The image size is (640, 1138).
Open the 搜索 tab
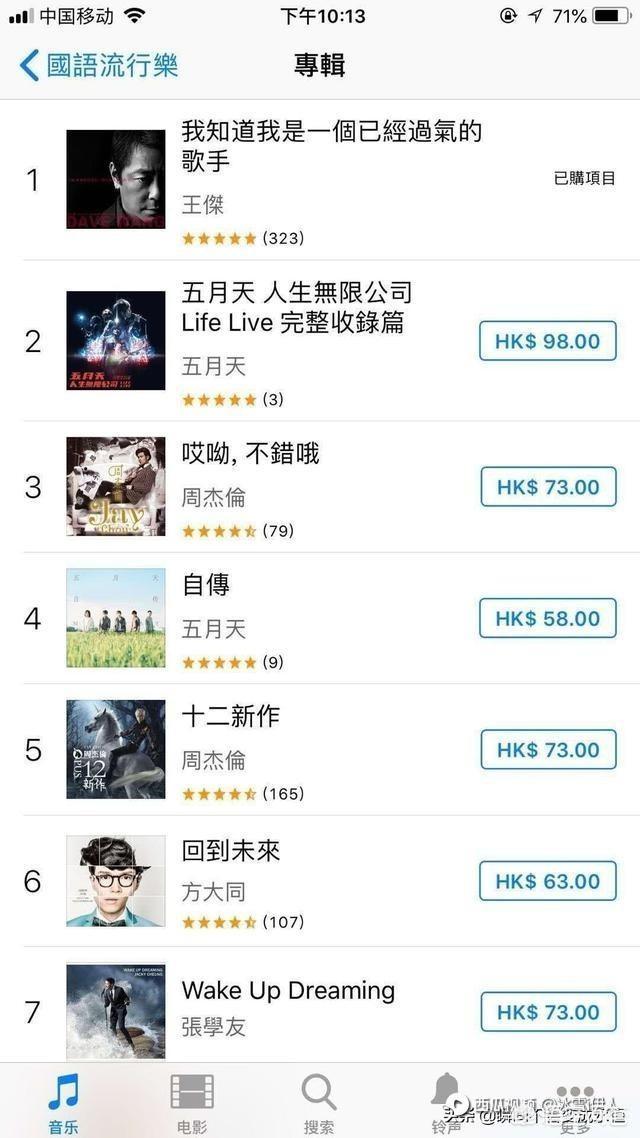319,1101
